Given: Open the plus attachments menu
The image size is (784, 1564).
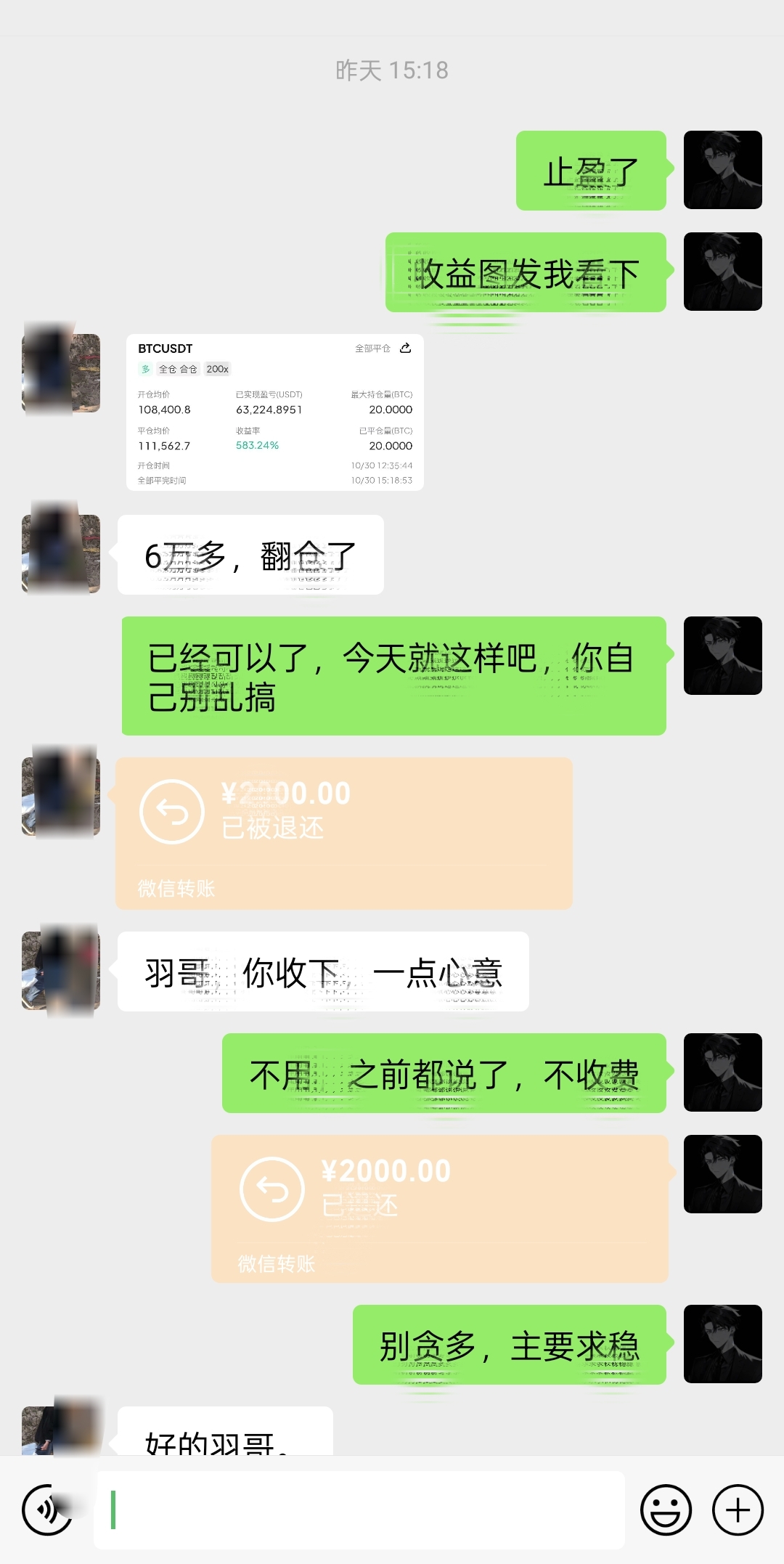Looking at the screenshot, I should coord(738,1510).
